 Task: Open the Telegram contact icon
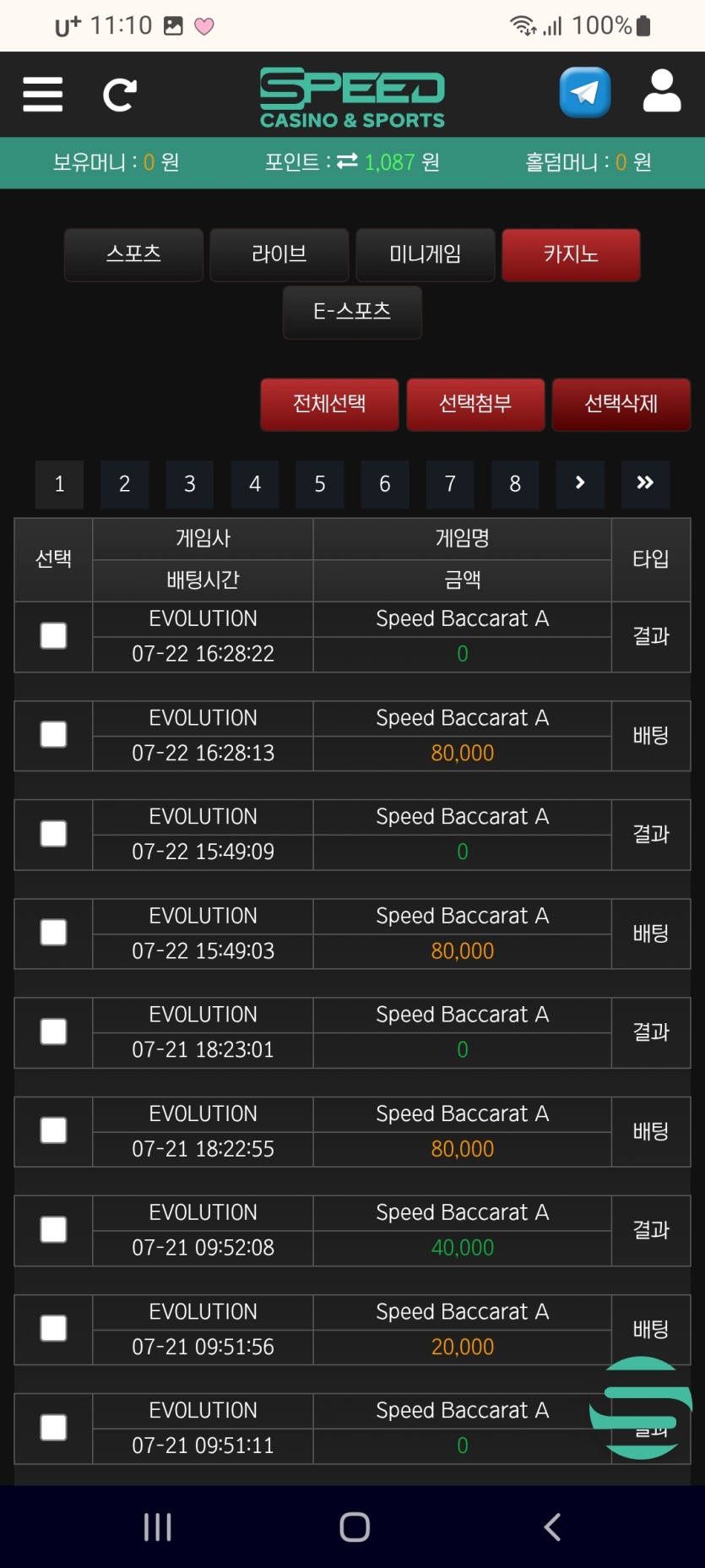(584, 92)
